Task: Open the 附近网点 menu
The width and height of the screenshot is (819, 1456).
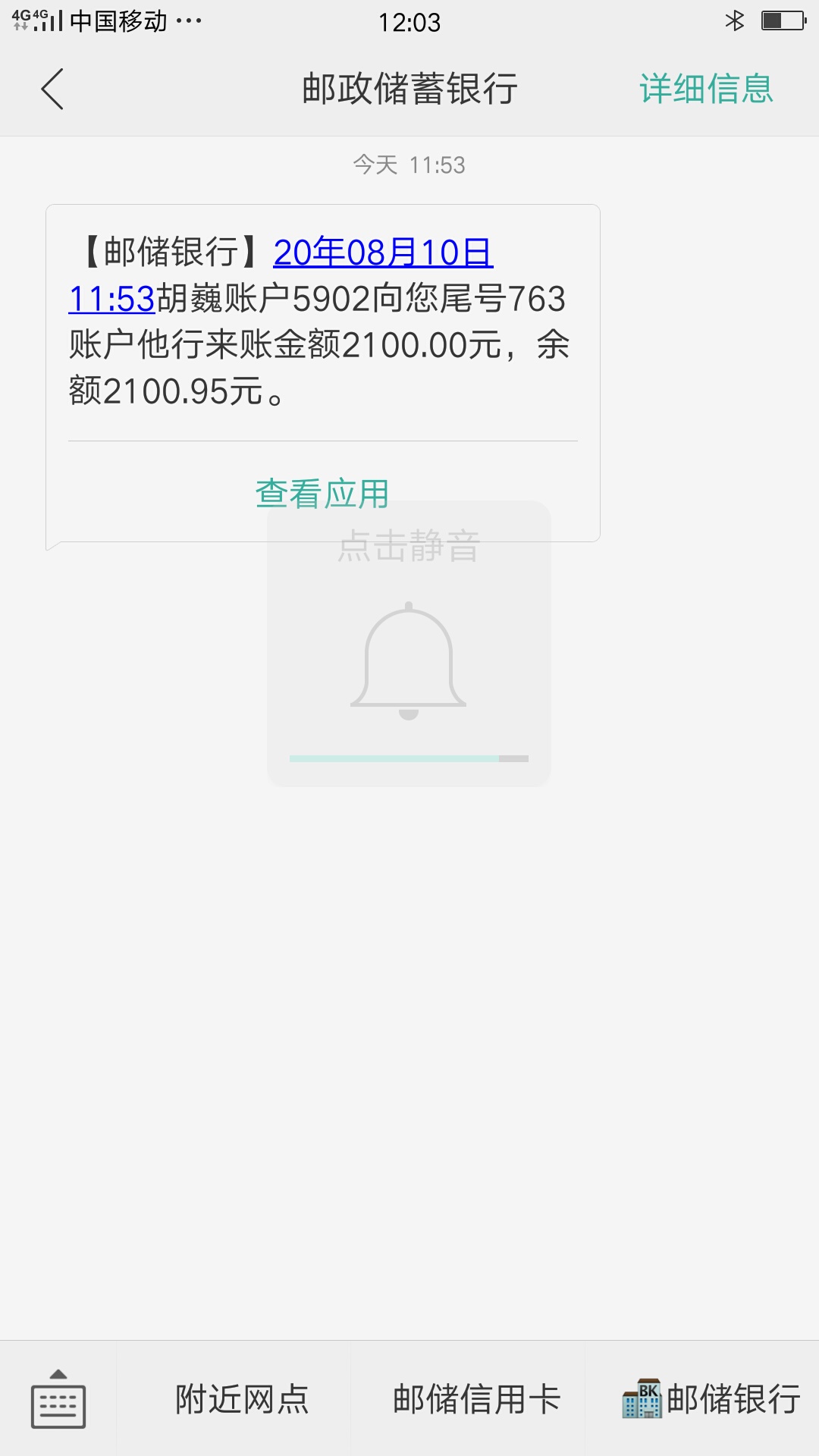Action: [x=242, y=1399]
